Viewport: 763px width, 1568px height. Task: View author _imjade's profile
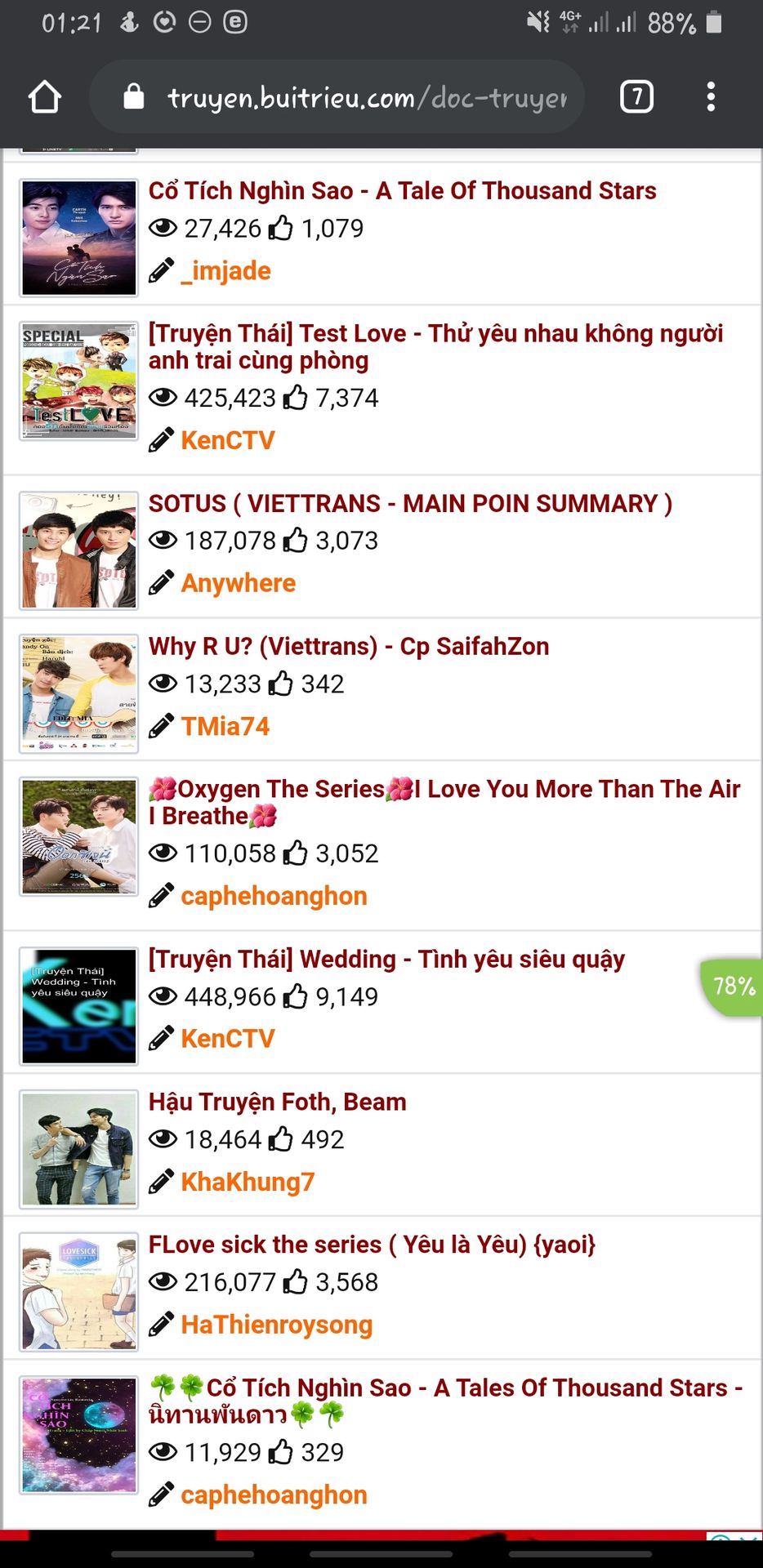pyautogui.click(x=225, y=271)
